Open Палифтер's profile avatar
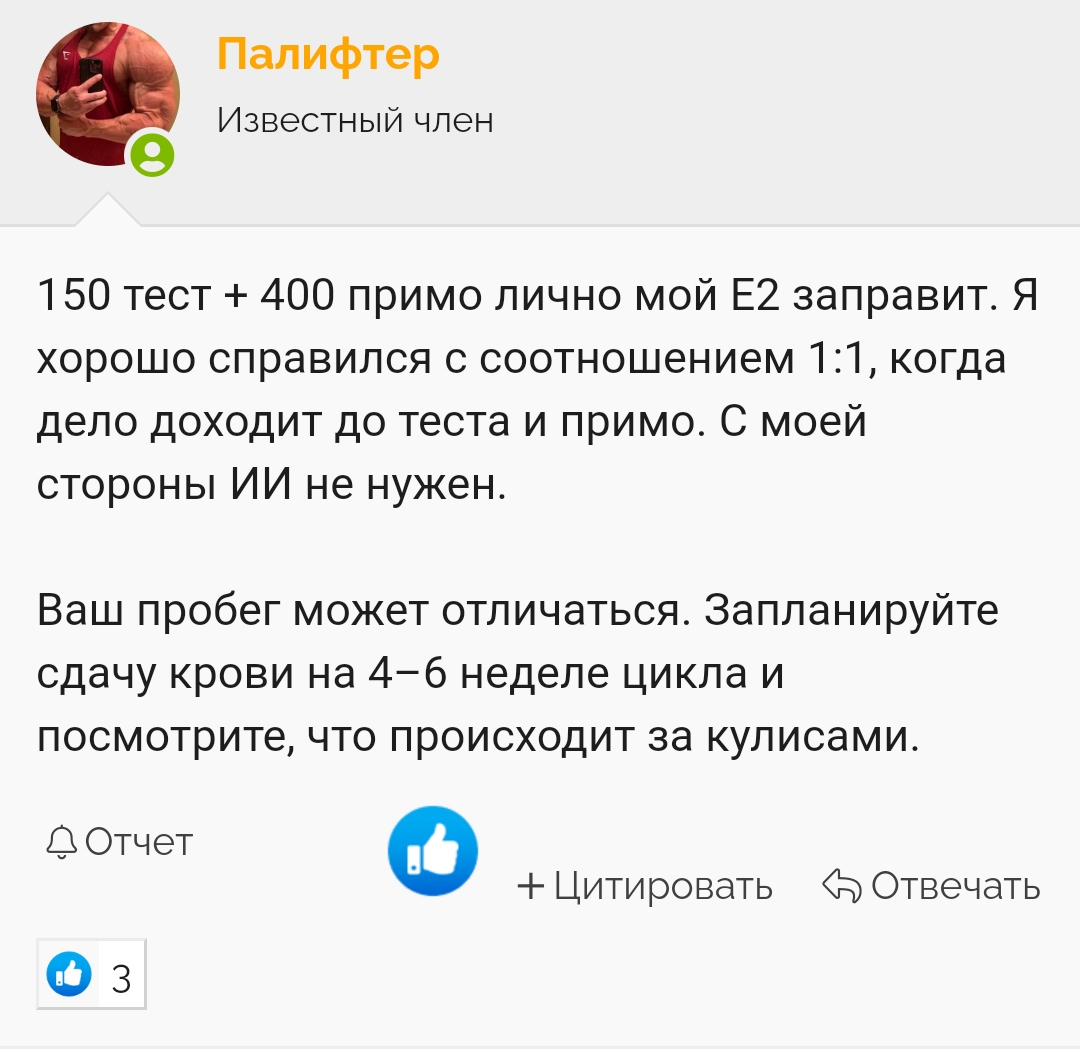 click(x=108, y=92)
